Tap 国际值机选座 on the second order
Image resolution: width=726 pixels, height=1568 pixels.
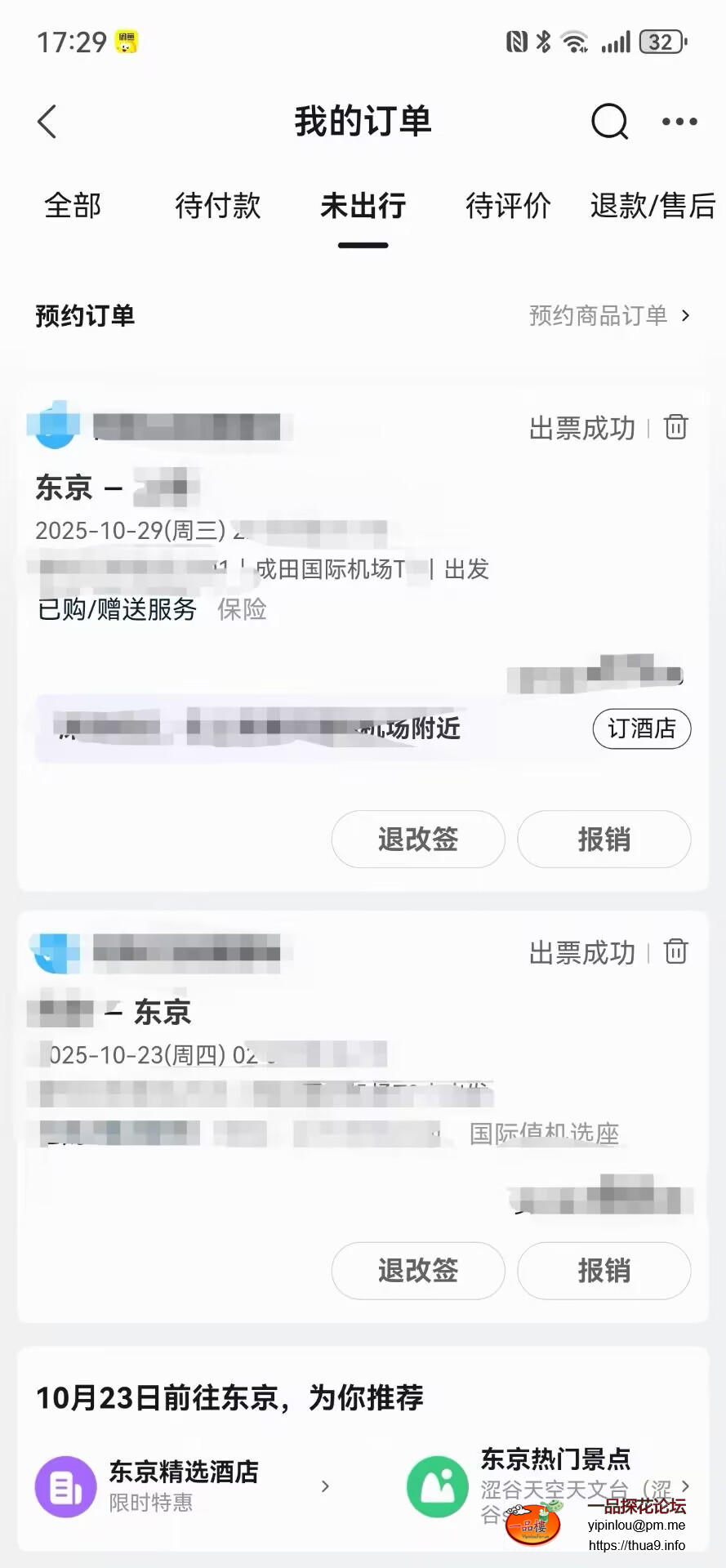pos(544,1134)
